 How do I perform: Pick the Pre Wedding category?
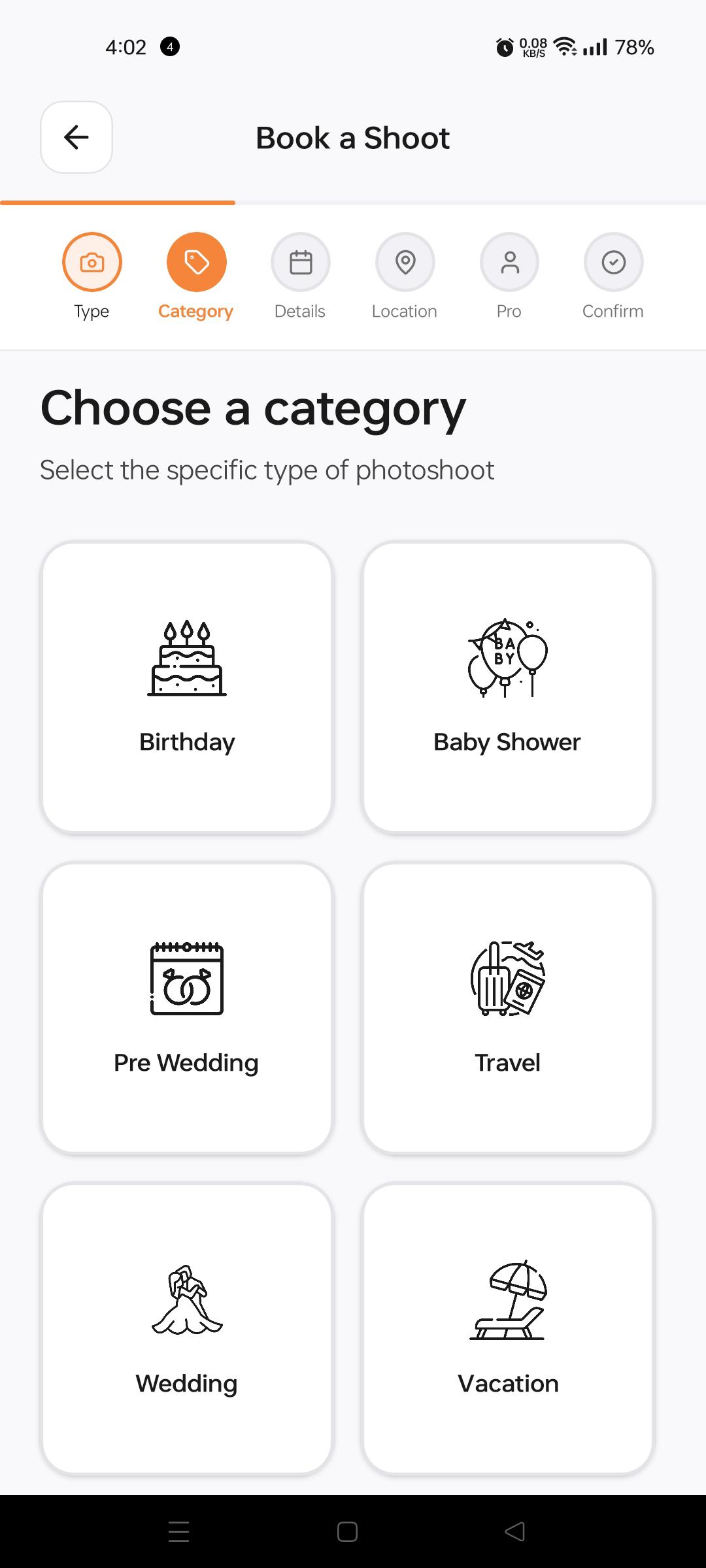(187, 1008)
